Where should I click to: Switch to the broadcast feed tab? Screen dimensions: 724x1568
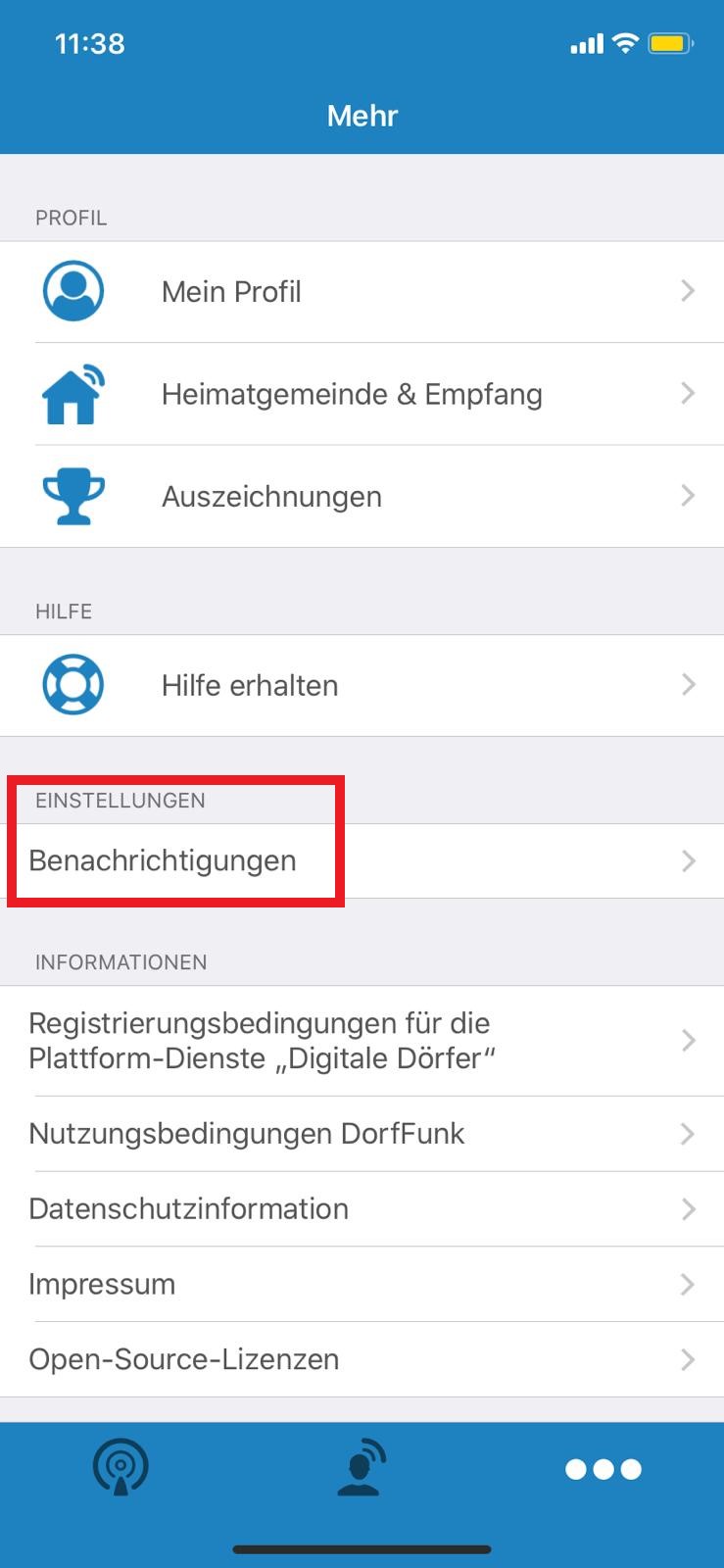click(121, 1469)
